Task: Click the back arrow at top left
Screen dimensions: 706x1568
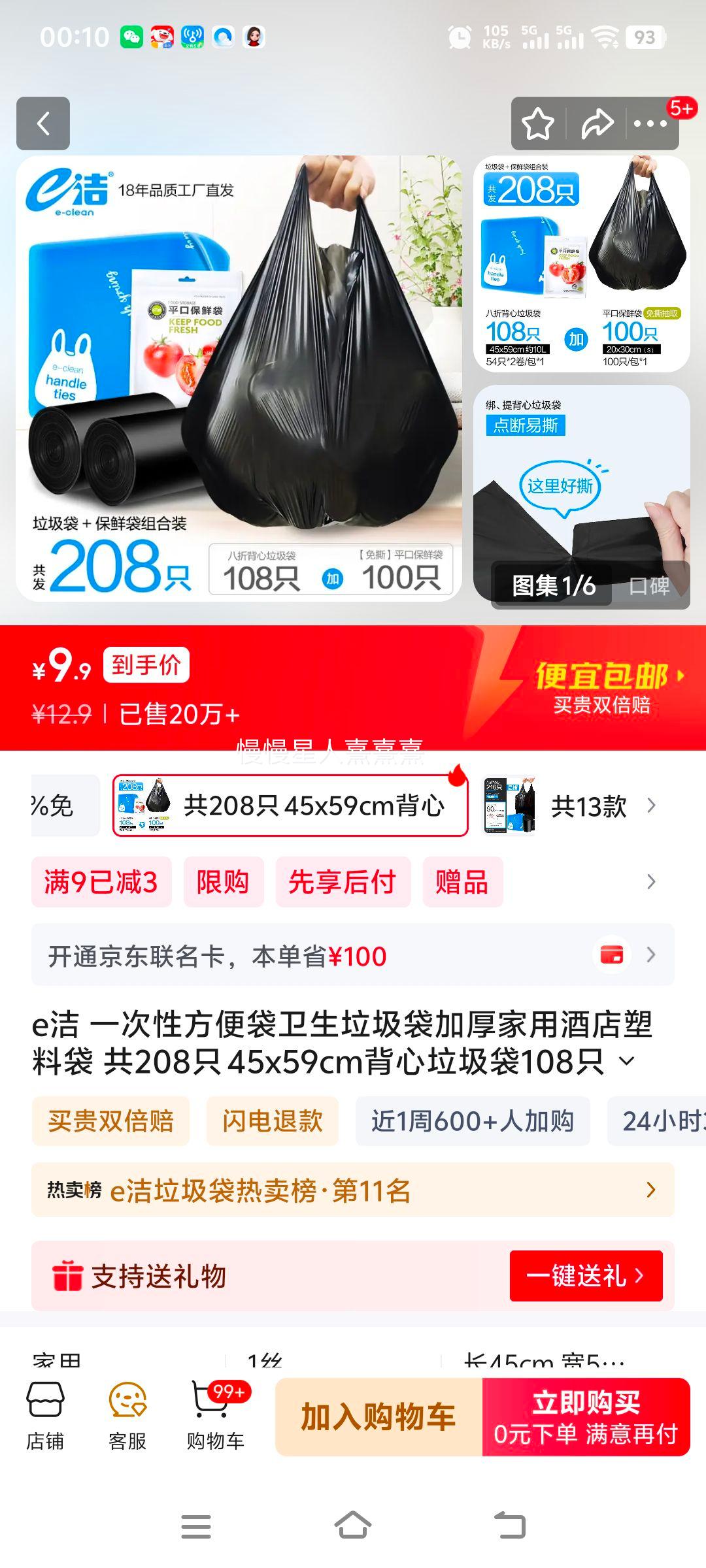Action: 43,124
